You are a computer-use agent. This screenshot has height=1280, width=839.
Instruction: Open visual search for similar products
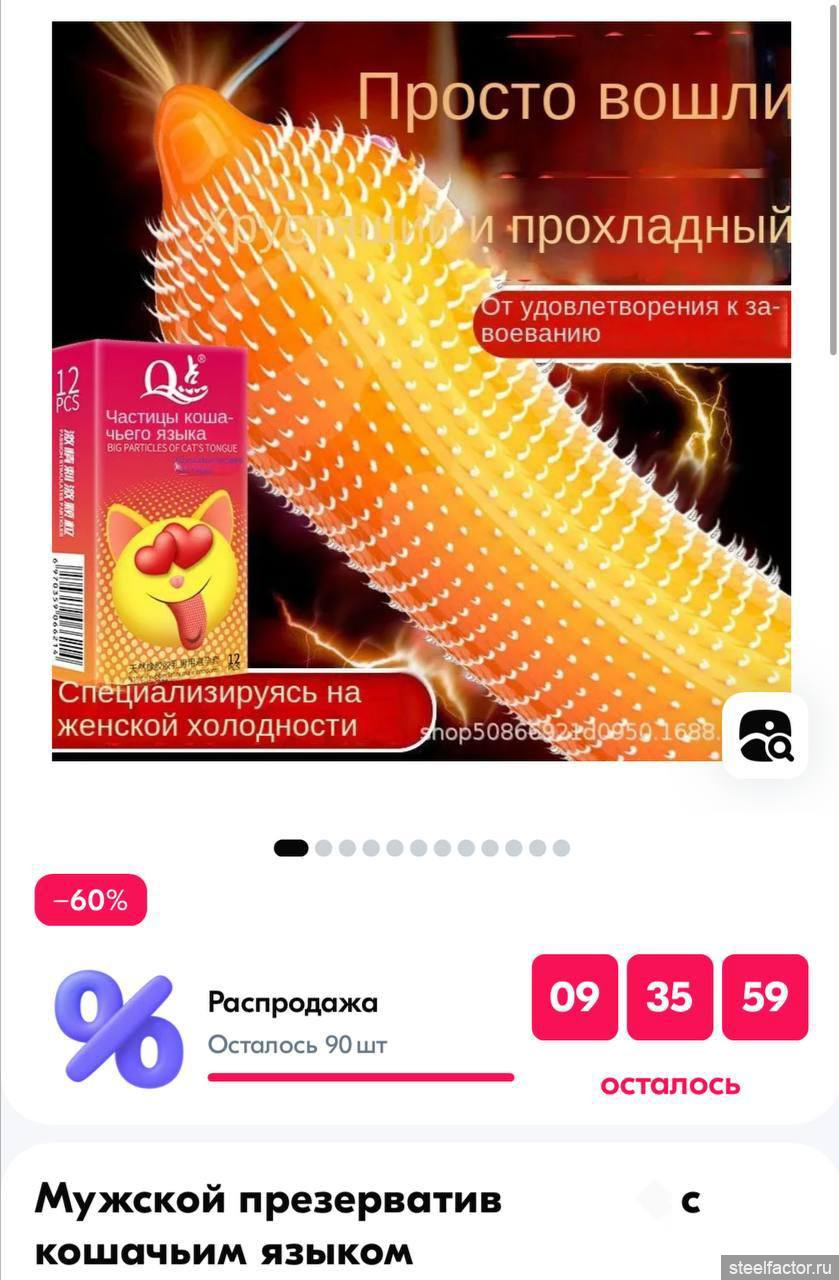tap(765, 735)
